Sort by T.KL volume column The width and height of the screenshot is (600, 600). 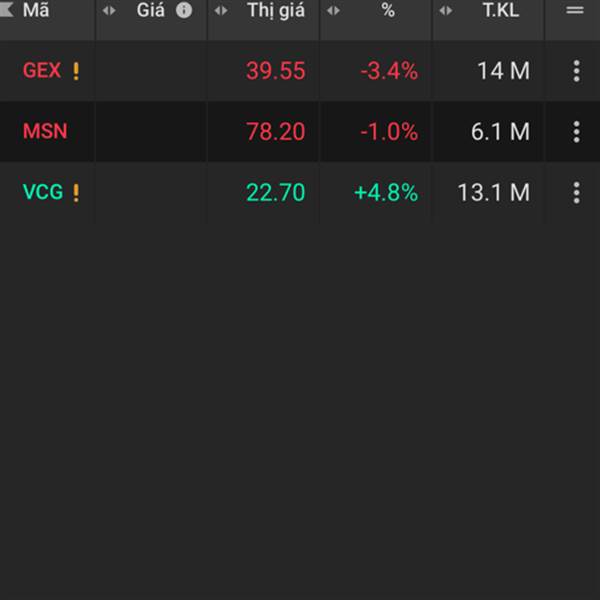click(500, 11)
